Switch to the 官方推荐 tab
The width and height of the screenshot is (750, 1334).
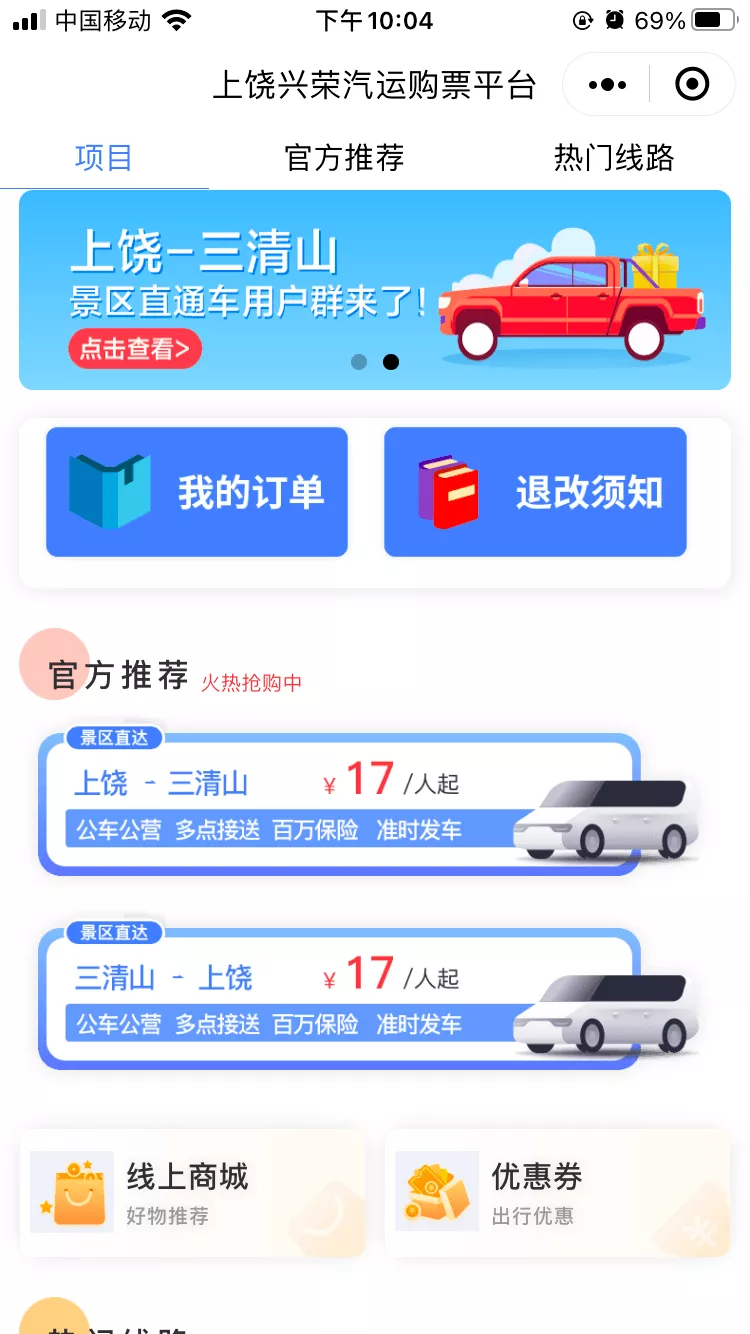(344, 158)
